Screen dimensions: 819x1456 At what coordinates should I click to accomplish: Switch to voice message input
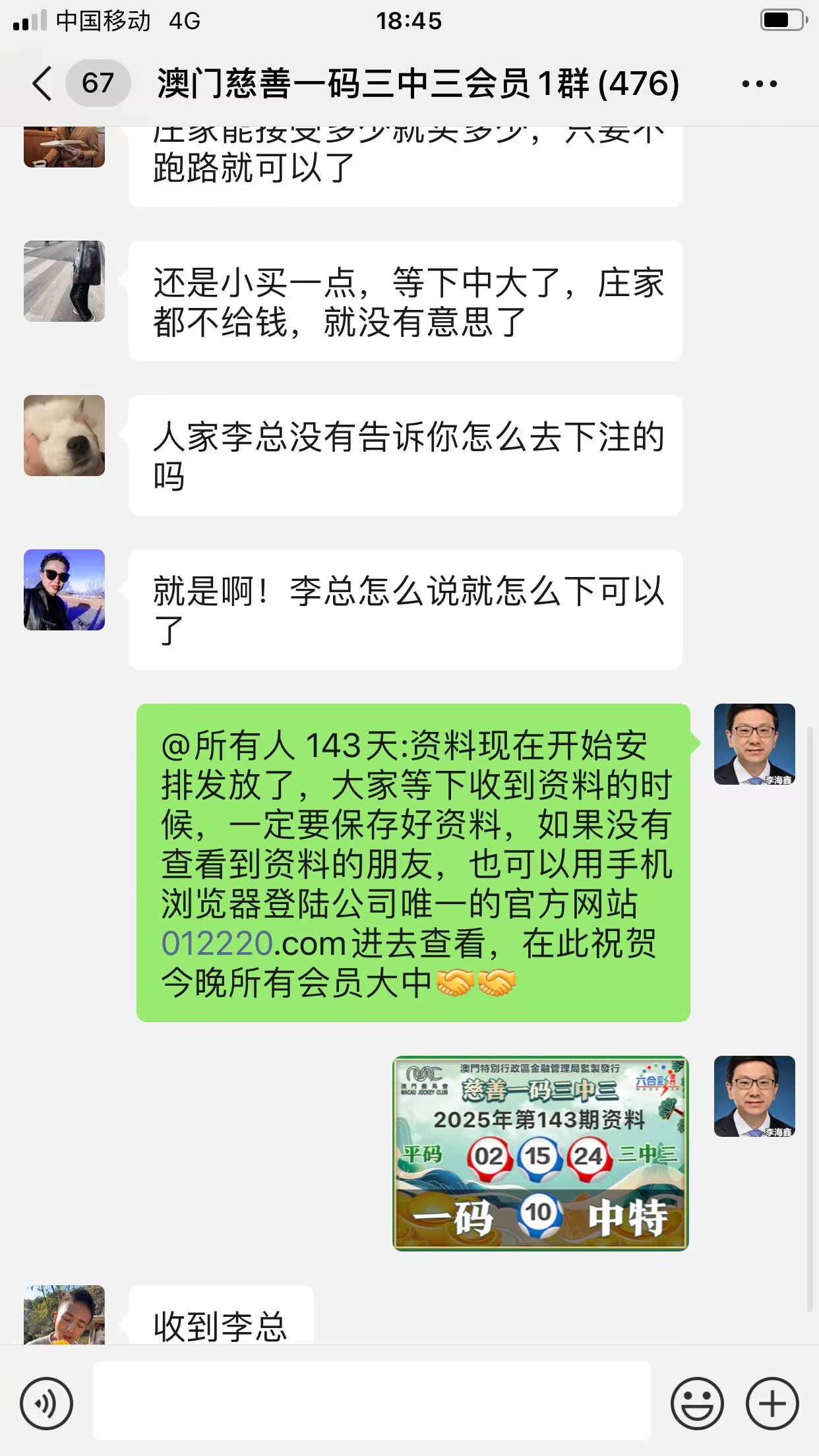point(46,1404)
